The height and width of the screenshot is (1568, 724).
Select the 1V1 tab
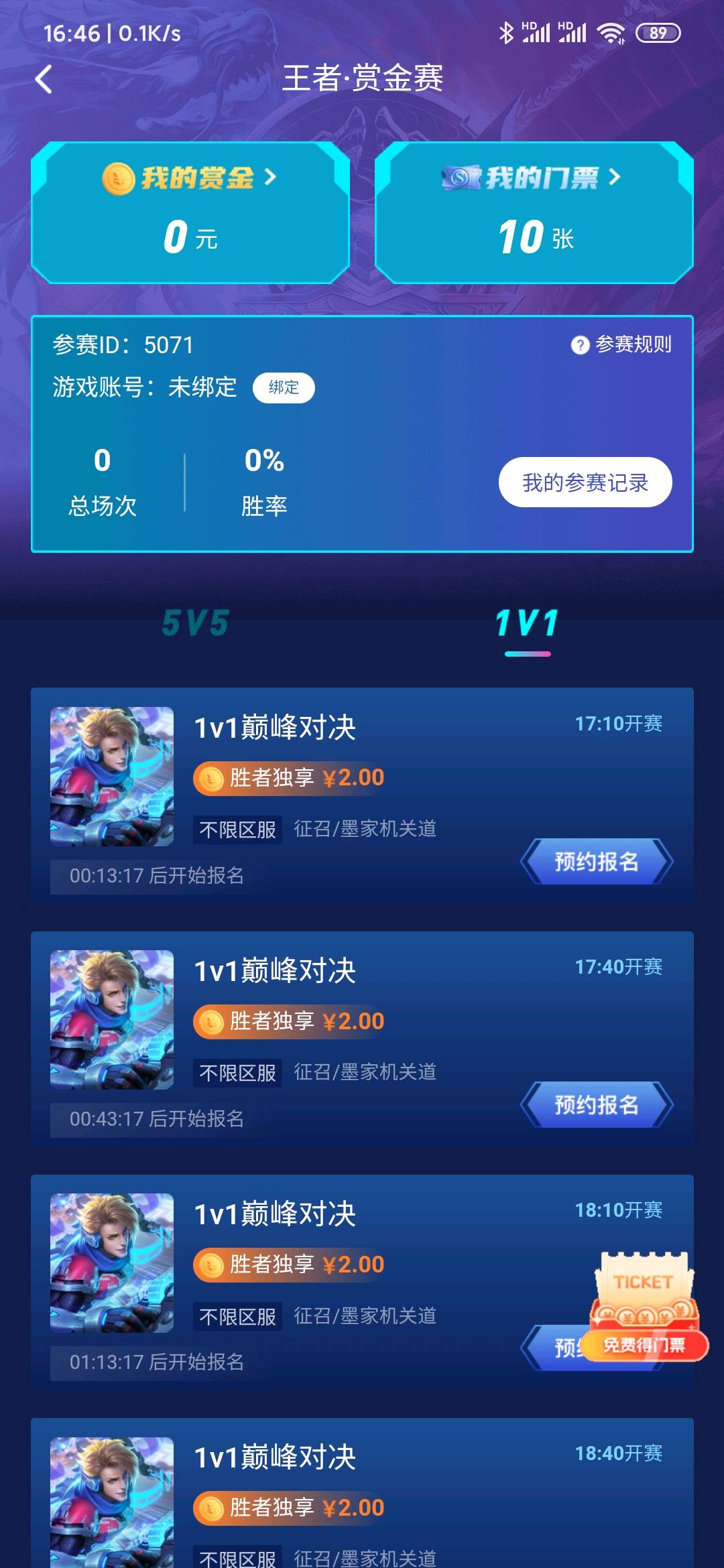(x=528, y=623)
